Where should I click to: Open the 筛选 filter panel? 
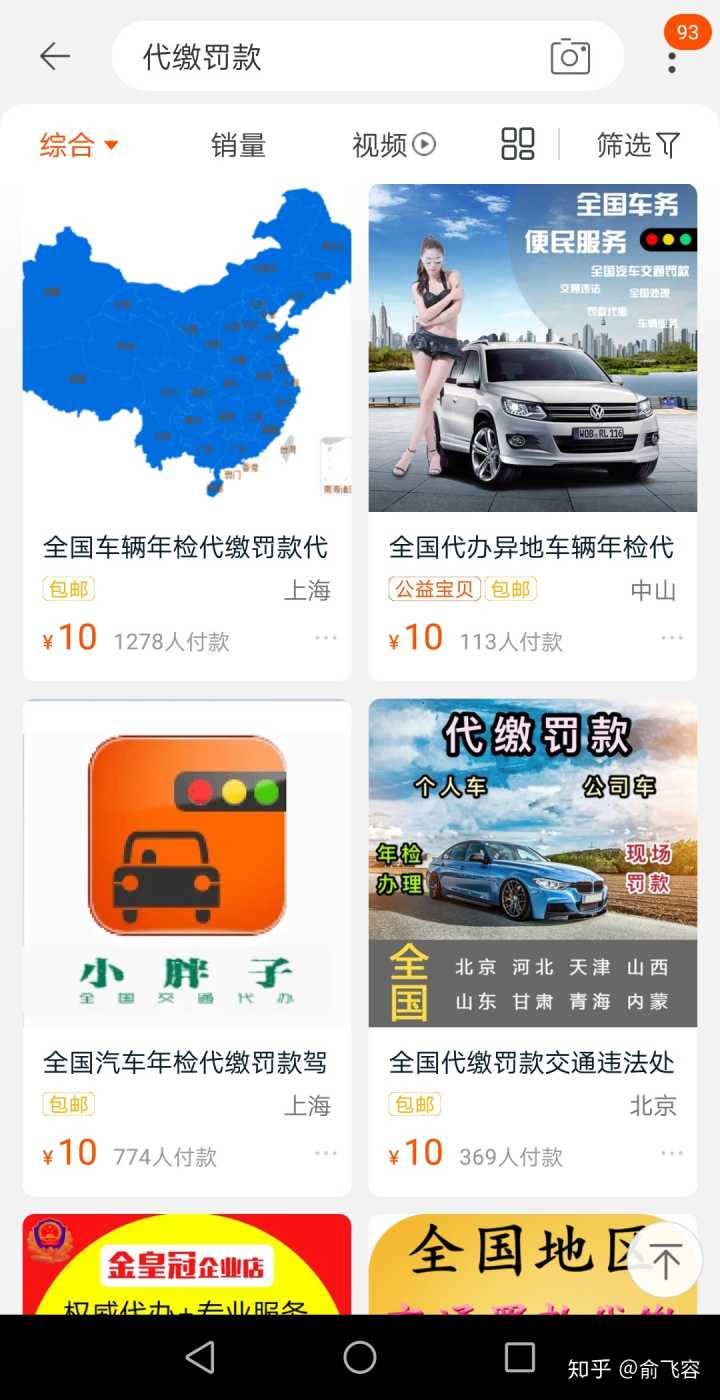point(638,146)
